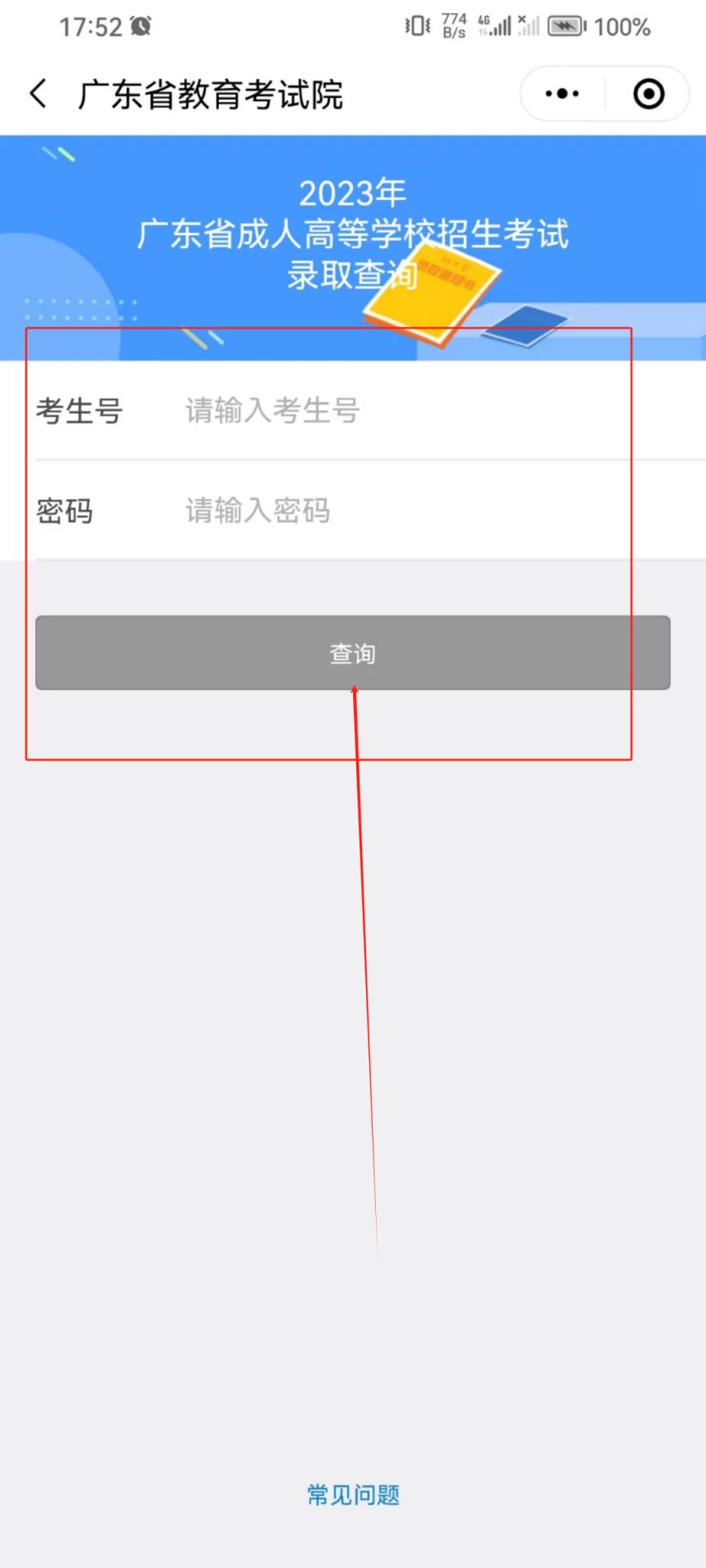Tap the 查询 button
Image resolution: width=706 pixels, height=1568 pixels.
(x=353, y=653)
